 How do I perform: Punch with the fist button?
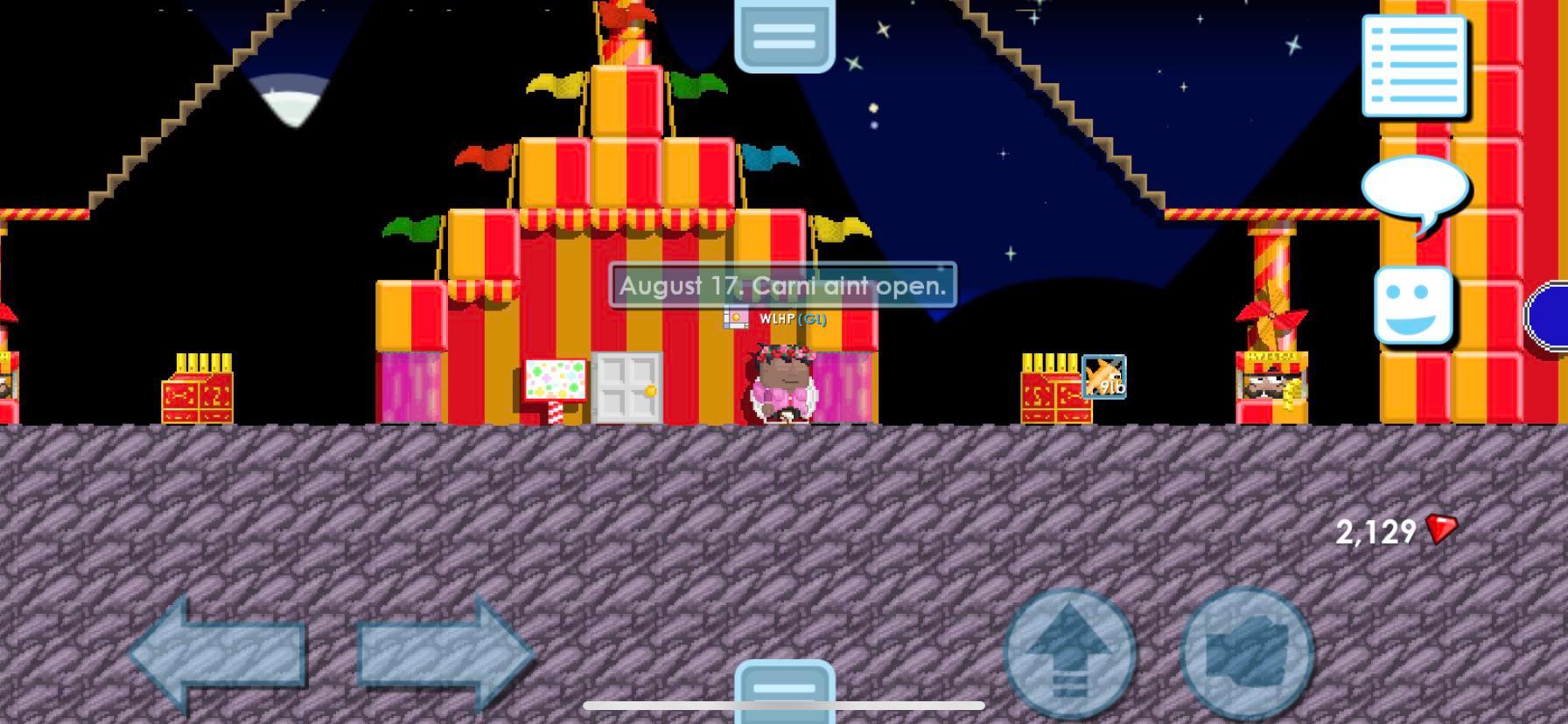[x=1246, y=653]
